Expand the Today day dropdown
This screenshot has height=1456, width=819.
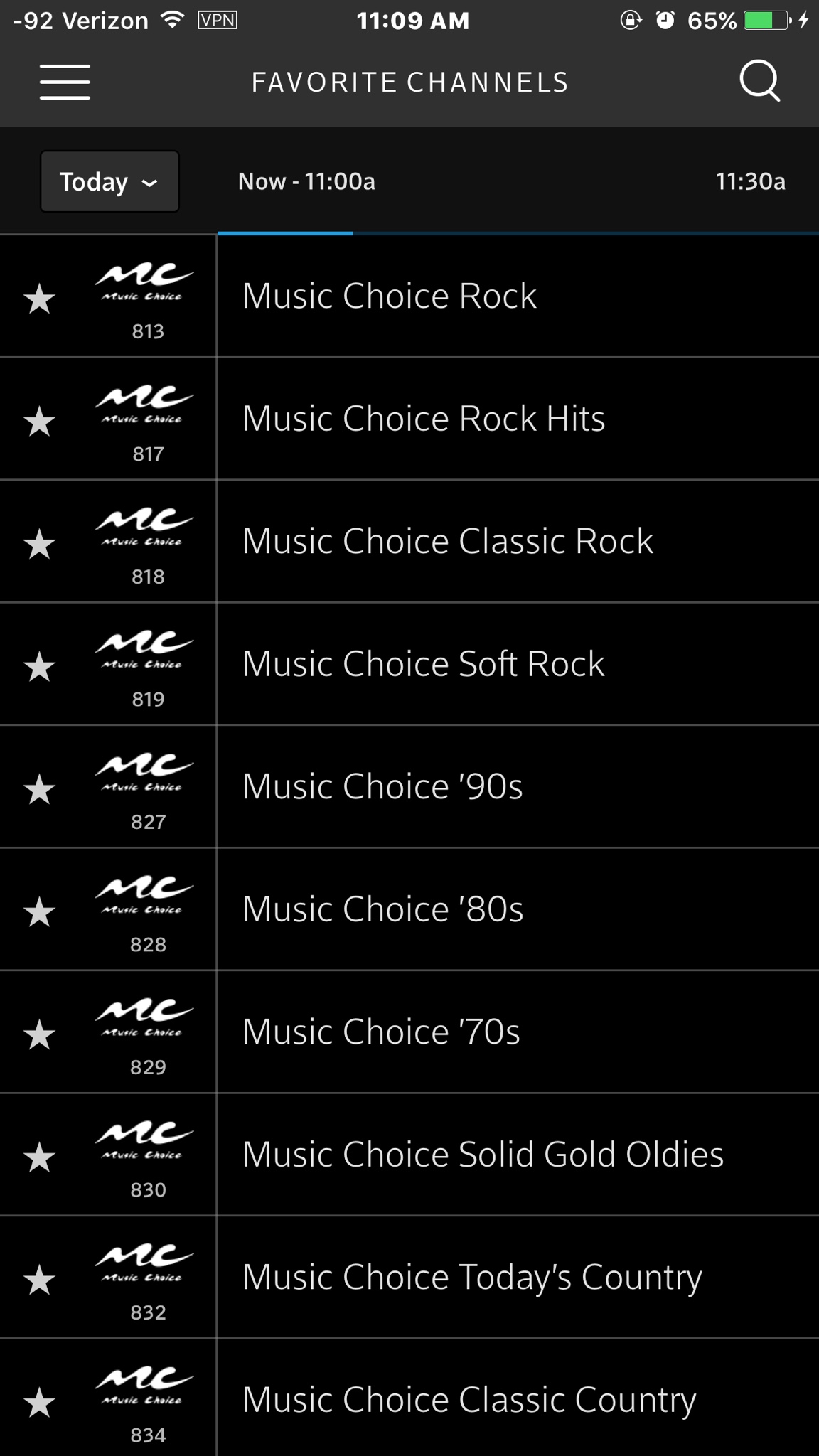pyautogui.click(x=109, y=181)
